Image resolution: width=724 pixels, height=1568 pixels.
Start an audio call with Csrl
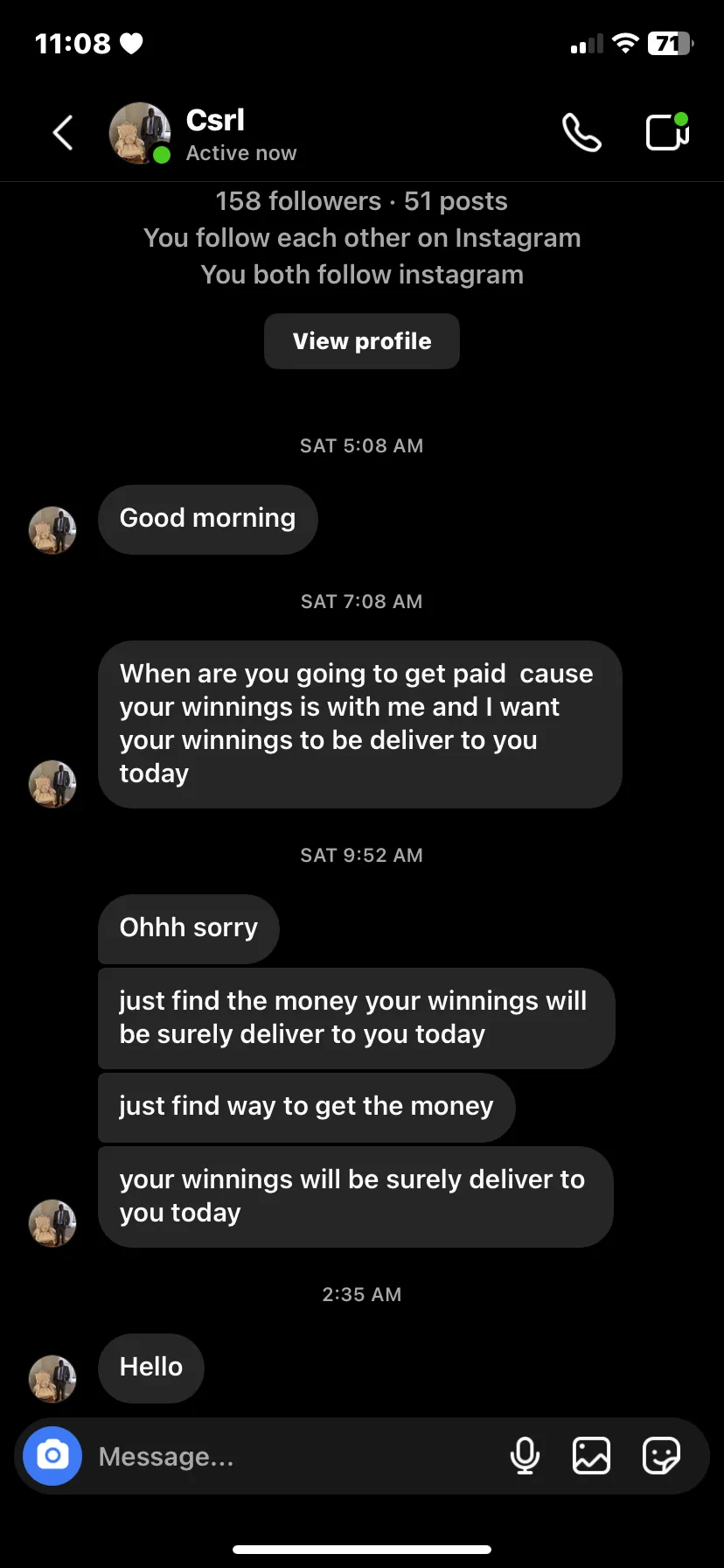pyautogui.click(x=581, y=133)
